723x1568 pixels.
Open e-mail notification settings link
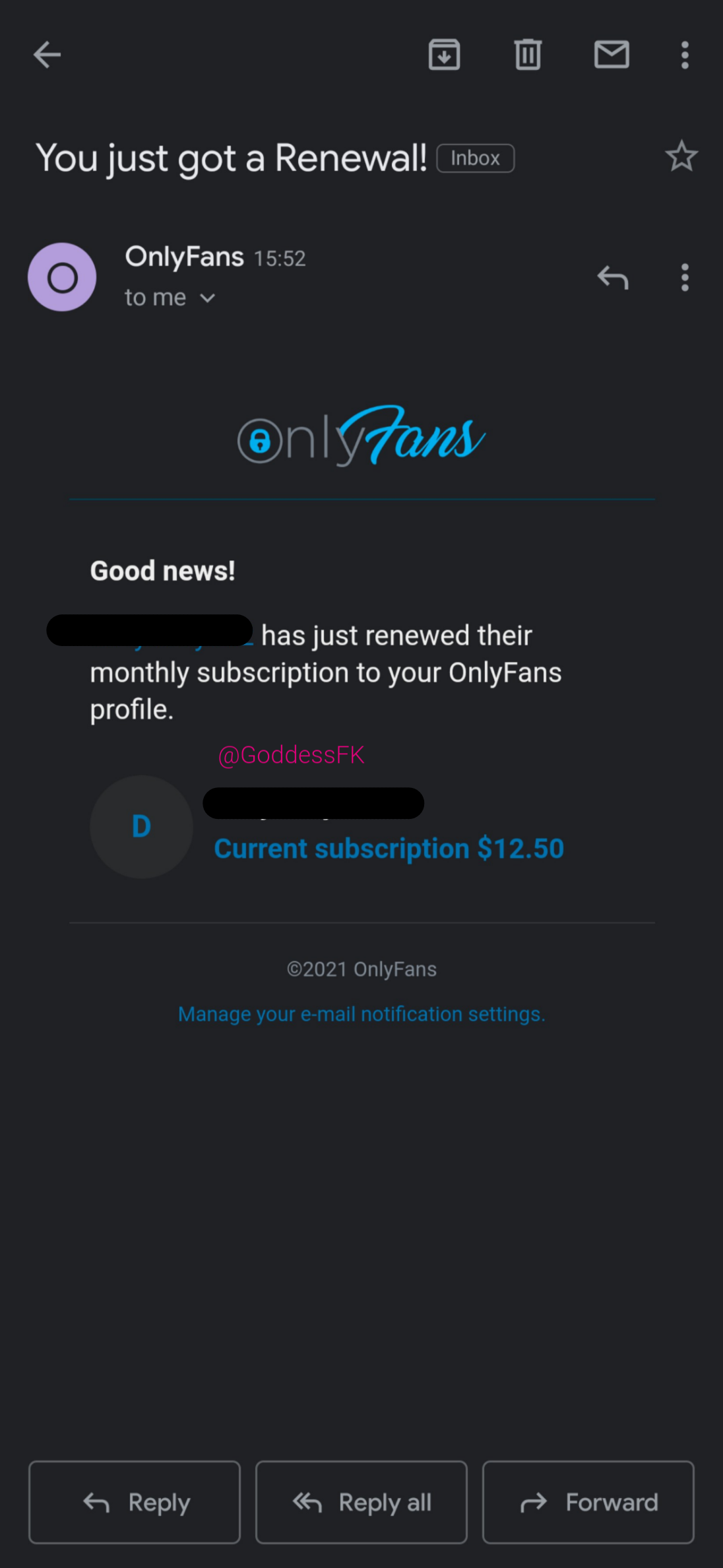(361, 1014)
